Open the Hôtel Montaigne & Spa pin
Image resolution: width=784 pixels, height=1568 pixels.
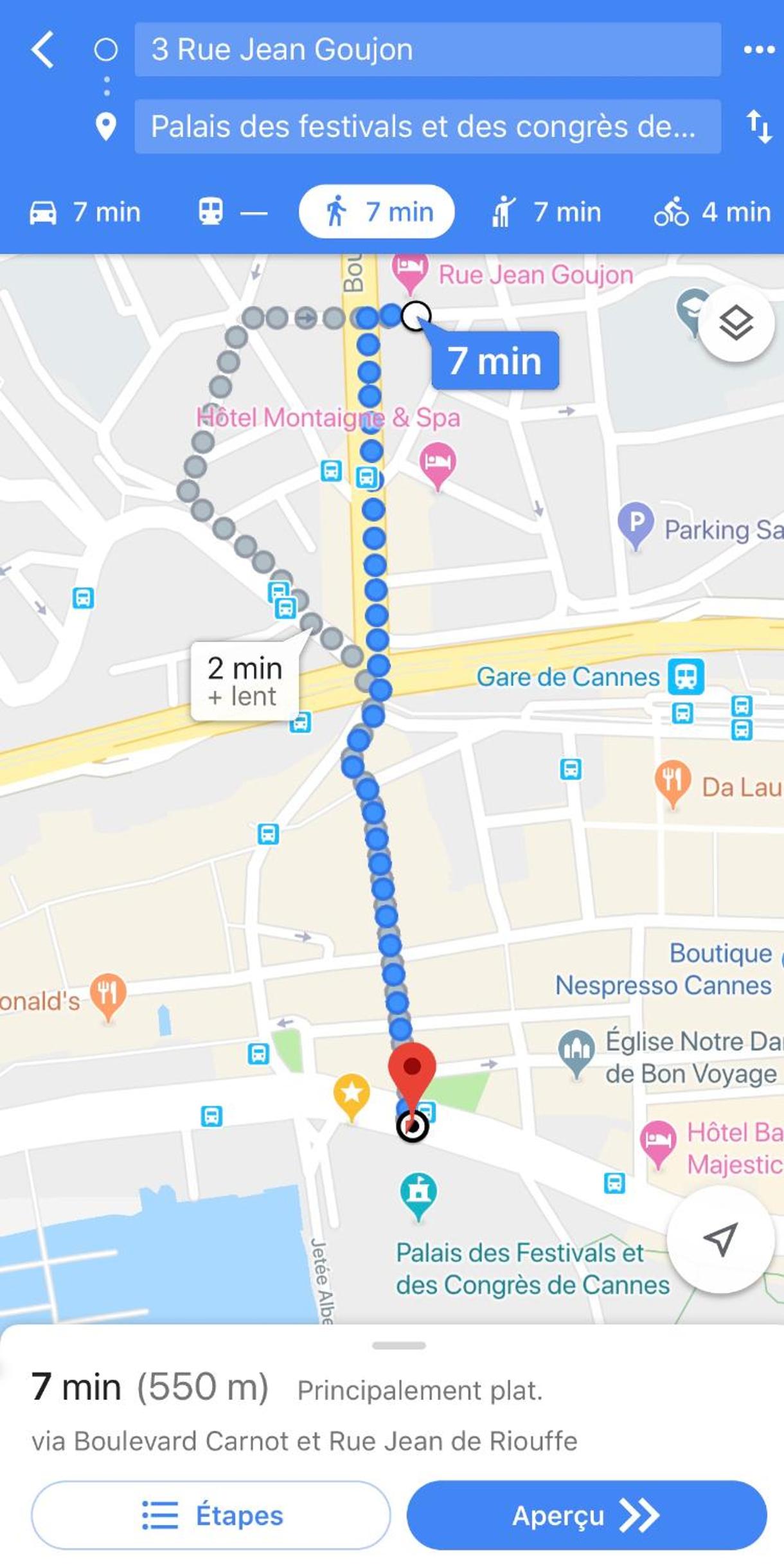click(438, 462)
